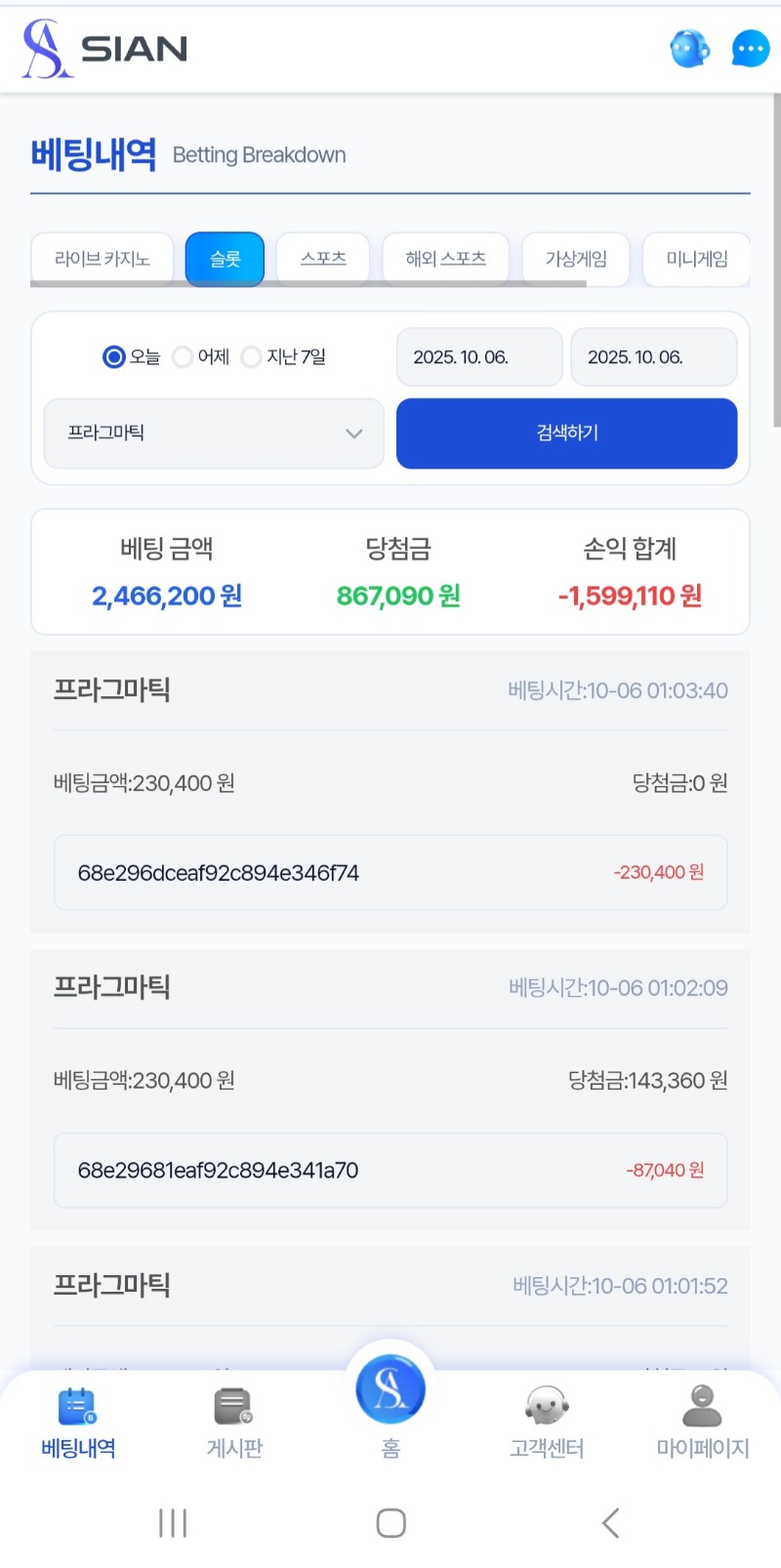Select the 슬롯 tab

tap(225, 259)
